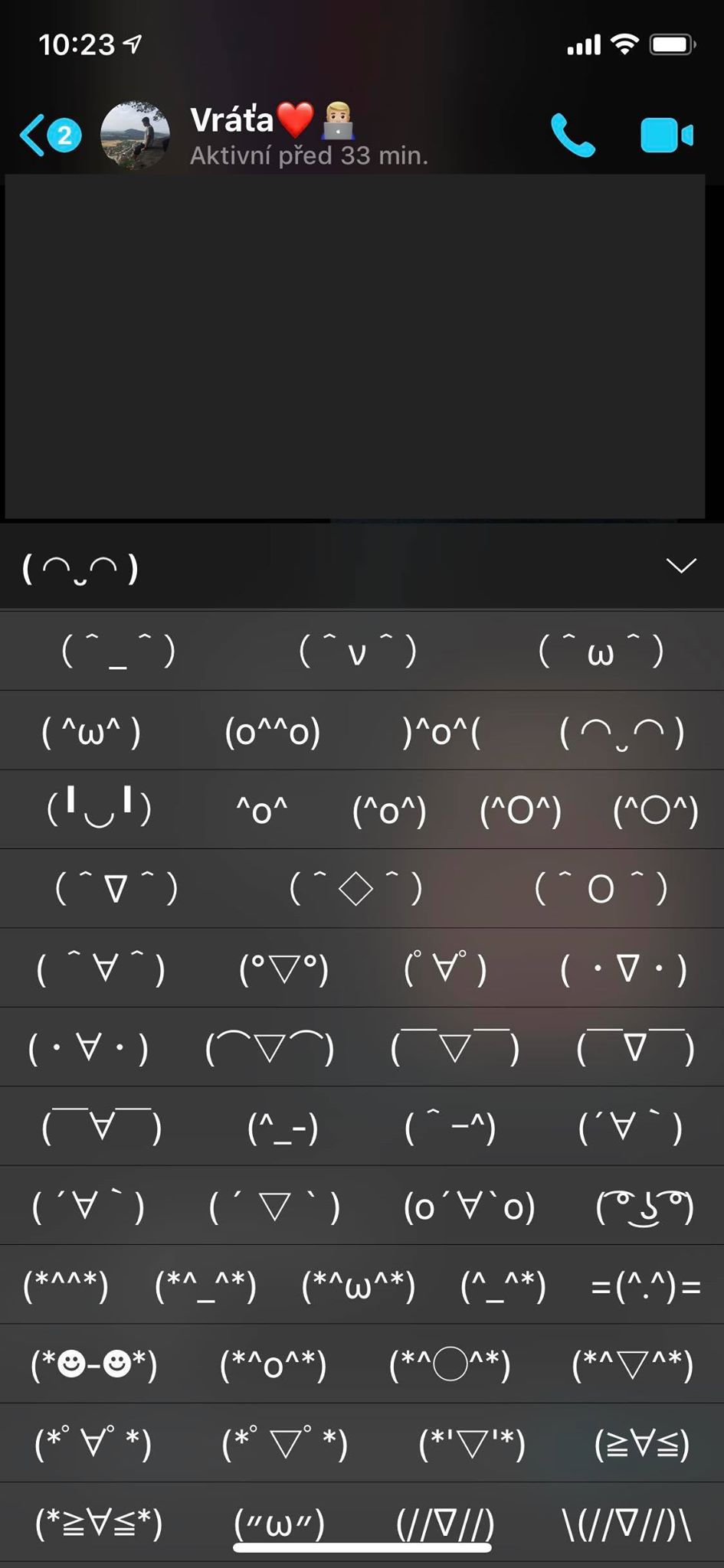Screen dimensions: 724x1568
Task: Pick the ( ˆ◇ˆ ) diamond-mouth kaomoji
Action: click(x=355, y=889)
